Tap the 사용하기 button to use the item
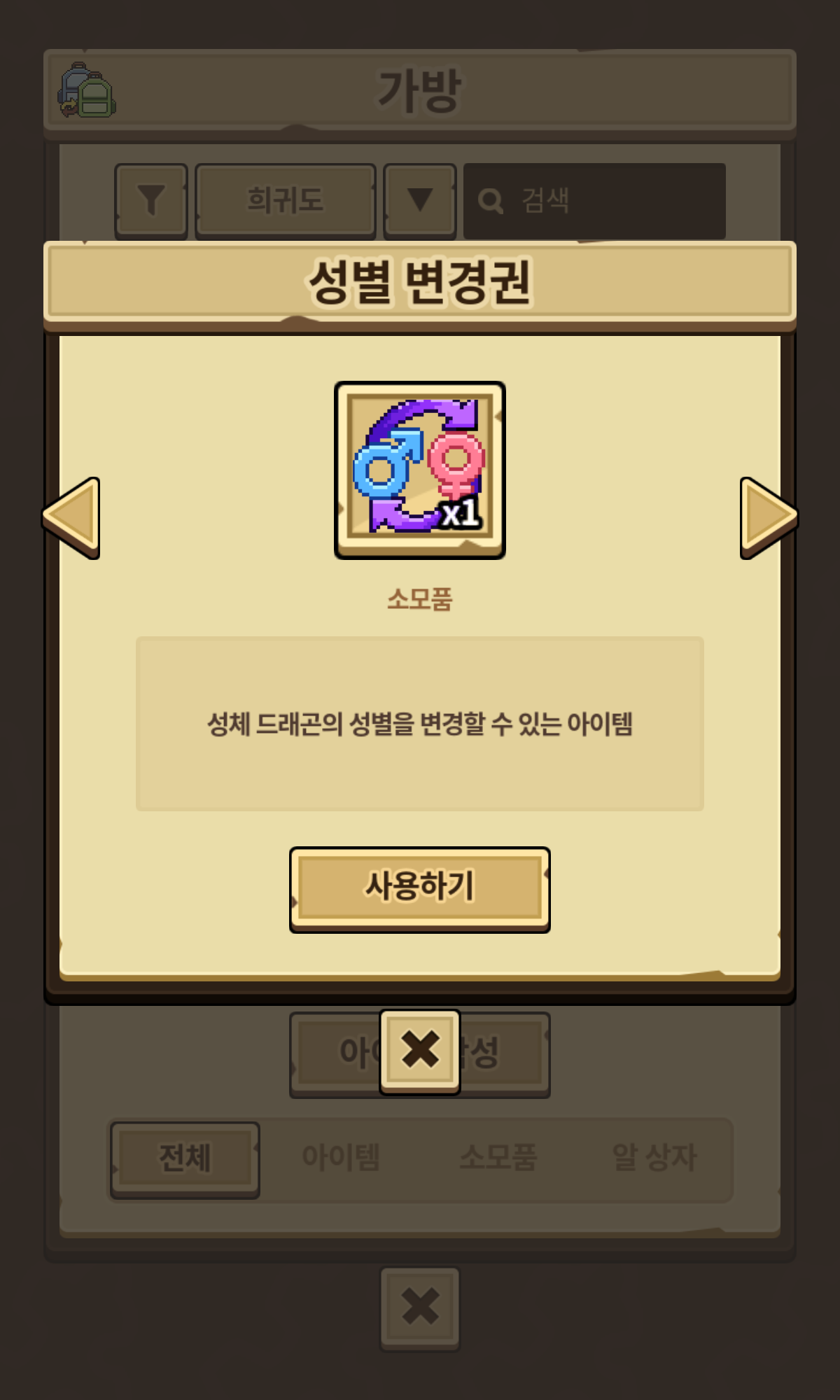 [419, 888]
